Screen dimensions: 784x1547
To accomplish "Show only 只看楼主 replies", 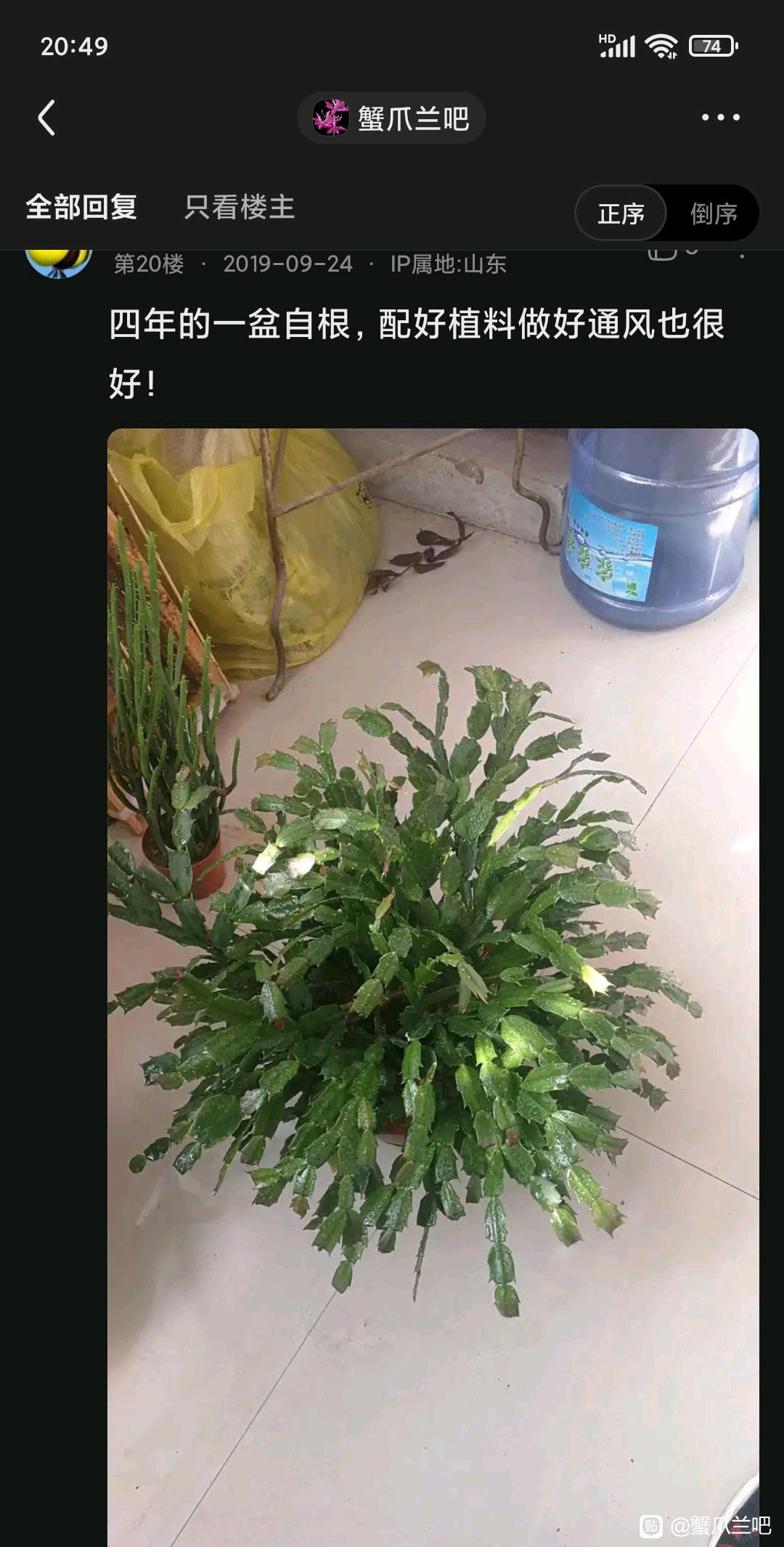I will (x=240, y=208).
